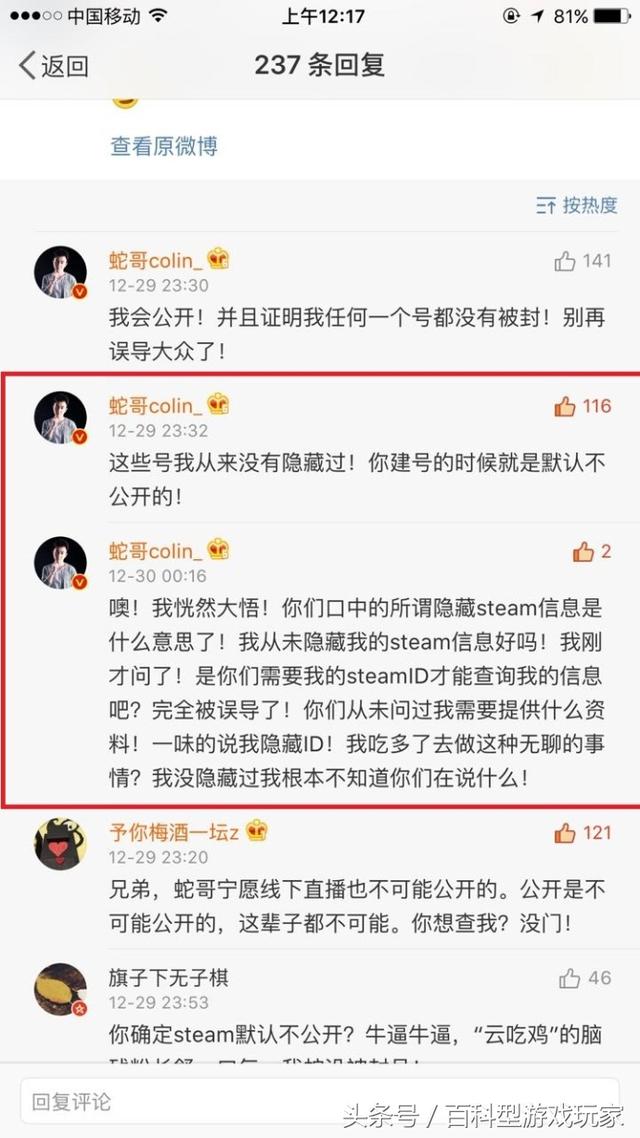Open 旗子下无子棋's profile avatar
640x1138 pixels.
tap(60, 988)
